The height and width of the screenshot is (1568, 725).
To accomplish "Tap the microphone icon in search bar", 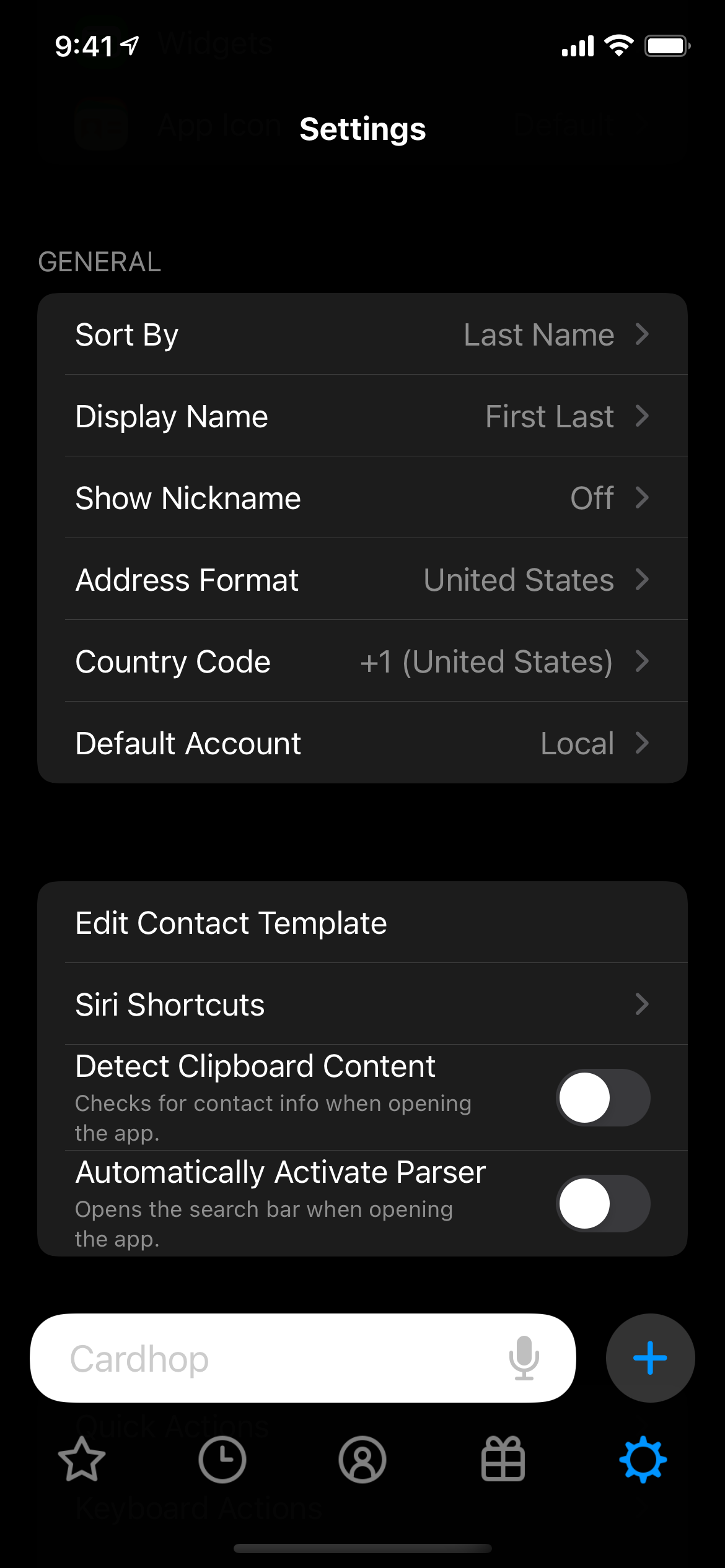I will click(524, 1358).
